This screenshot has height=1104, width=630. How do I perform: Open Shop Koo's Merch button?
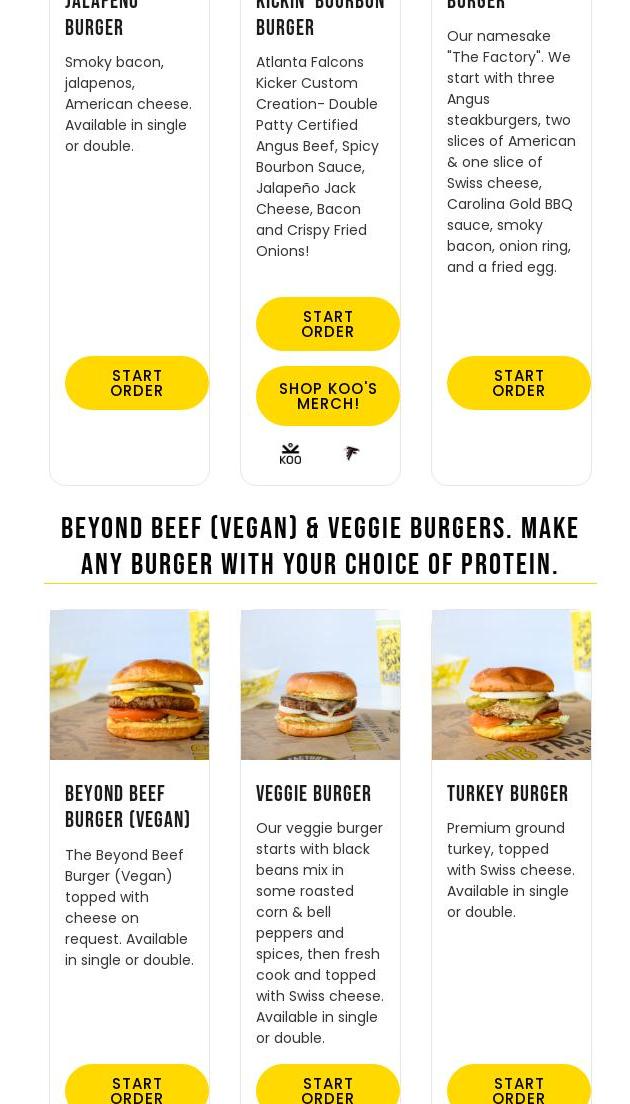pyautogui.click(x=327, y=396)
